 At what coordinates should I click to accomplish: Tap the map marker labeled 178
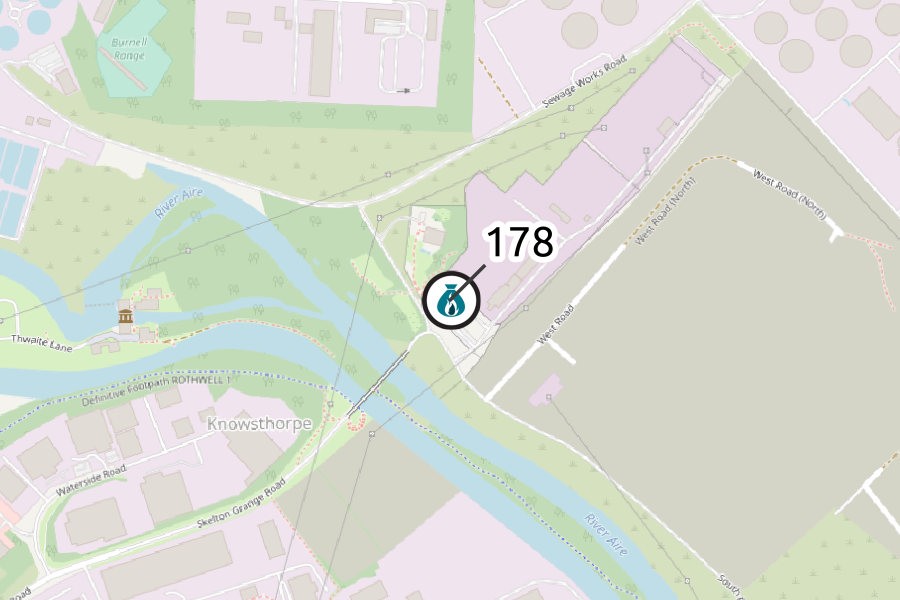click(451, 301)
